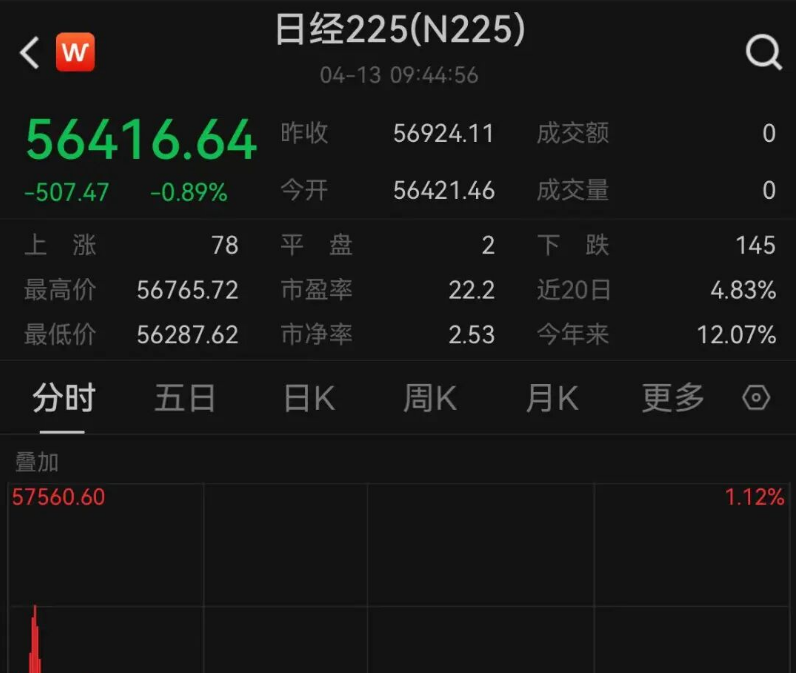The height and width of the screenshot is (673, 796).
Task: Select the 周K chart tab
Action: pyautogui.click(x=430, y=398)
